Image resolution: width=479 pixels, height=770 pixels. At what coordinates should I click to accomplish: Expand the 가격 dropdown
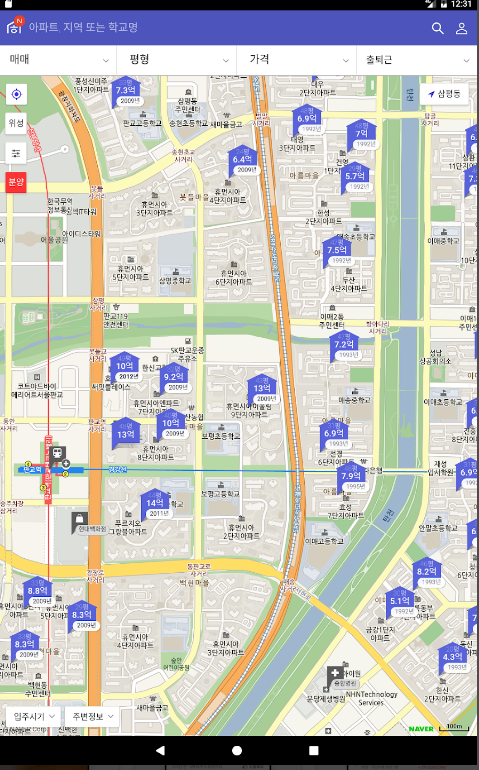(297, 60)
